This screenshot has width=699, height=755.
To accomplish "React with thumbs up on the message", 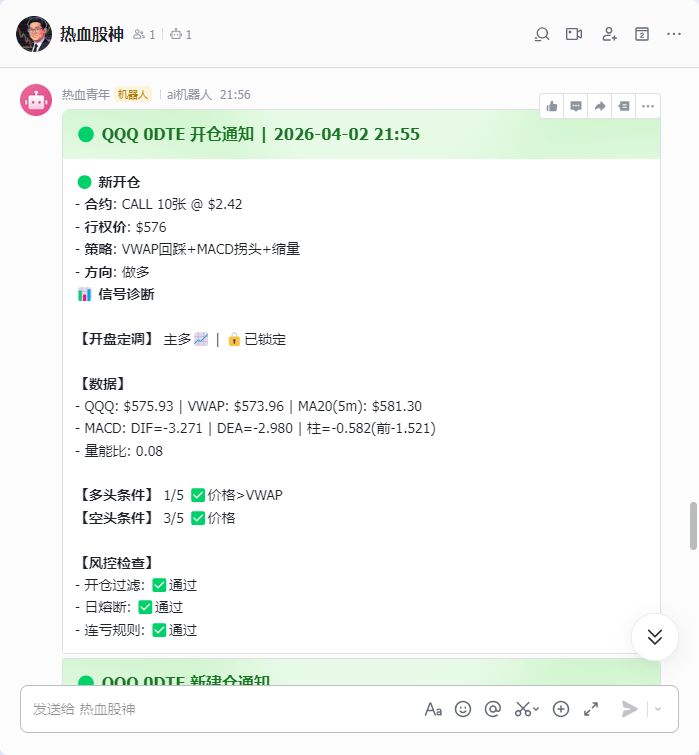I will coord(552,106).
